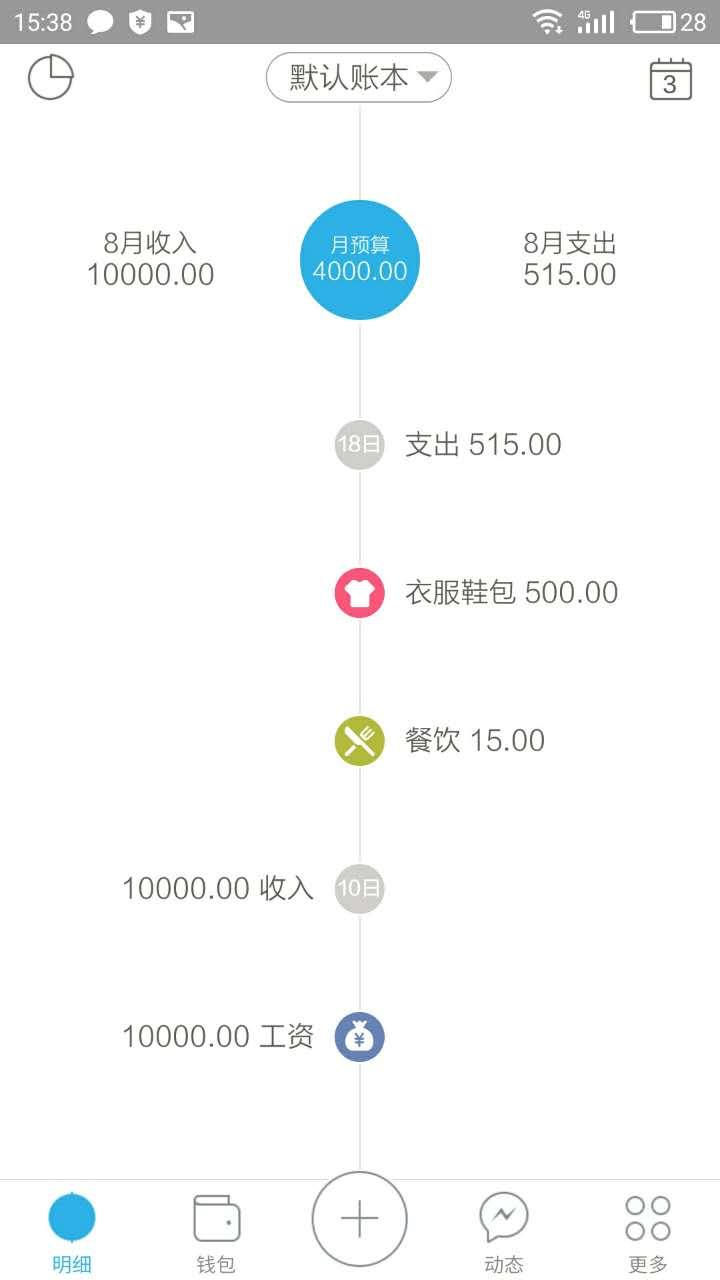
Task: Open the pie chart statistics icon
Action: point(50,77)
